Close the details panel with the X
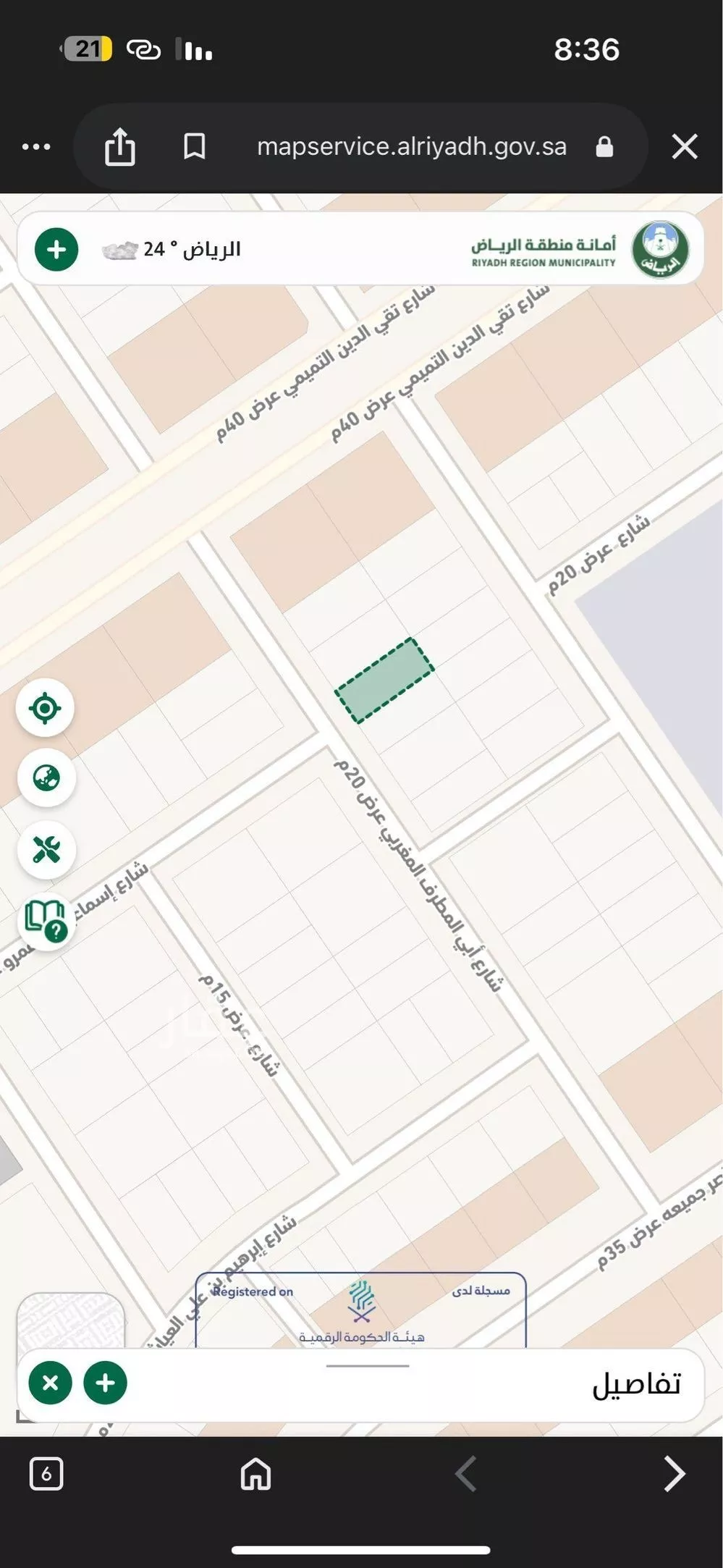This screenshot has width=723, height=1568. [50, 1383]
